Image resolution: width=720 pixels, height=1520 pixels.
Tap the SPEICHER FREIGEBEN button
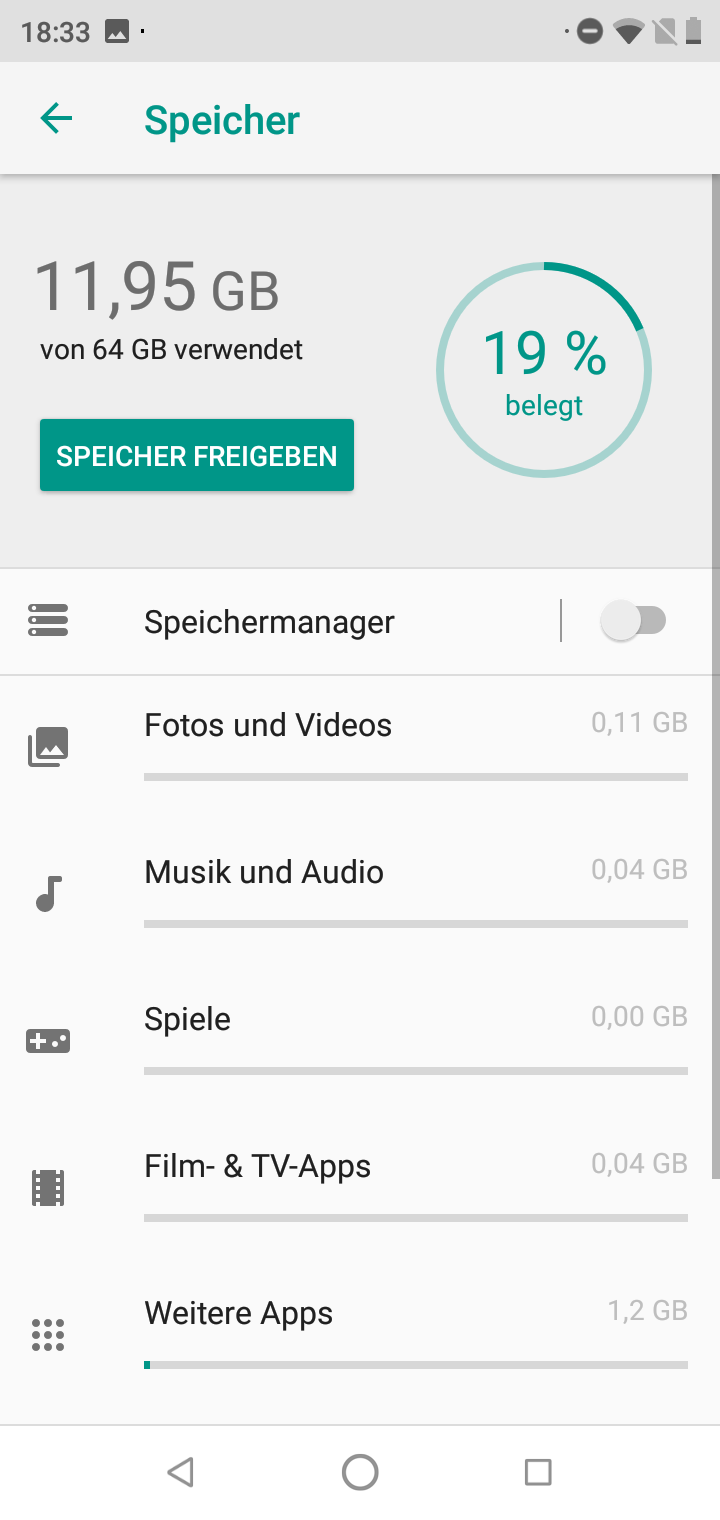click(x=197, y=456)
